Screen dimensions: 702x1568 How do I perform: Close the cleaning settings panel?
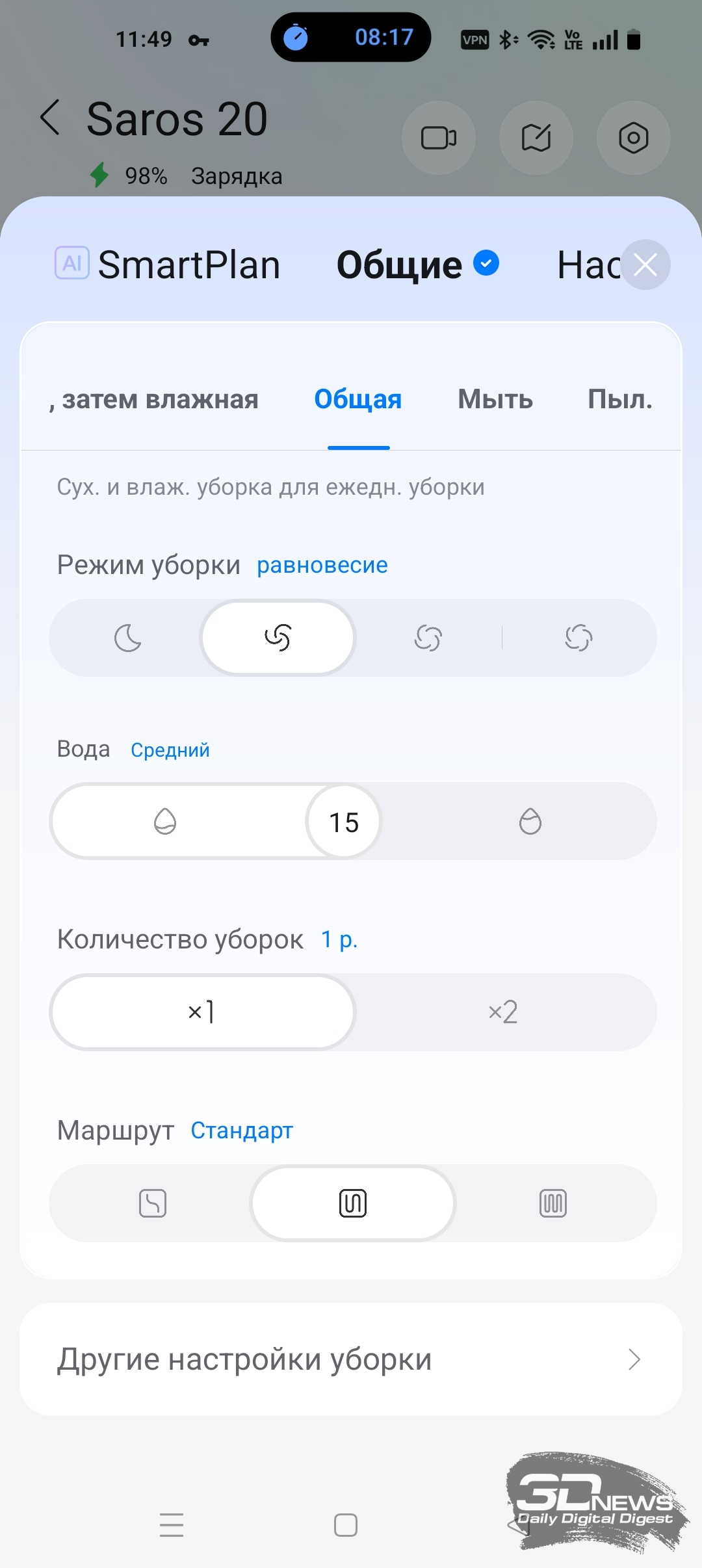[x=645, y=265]
